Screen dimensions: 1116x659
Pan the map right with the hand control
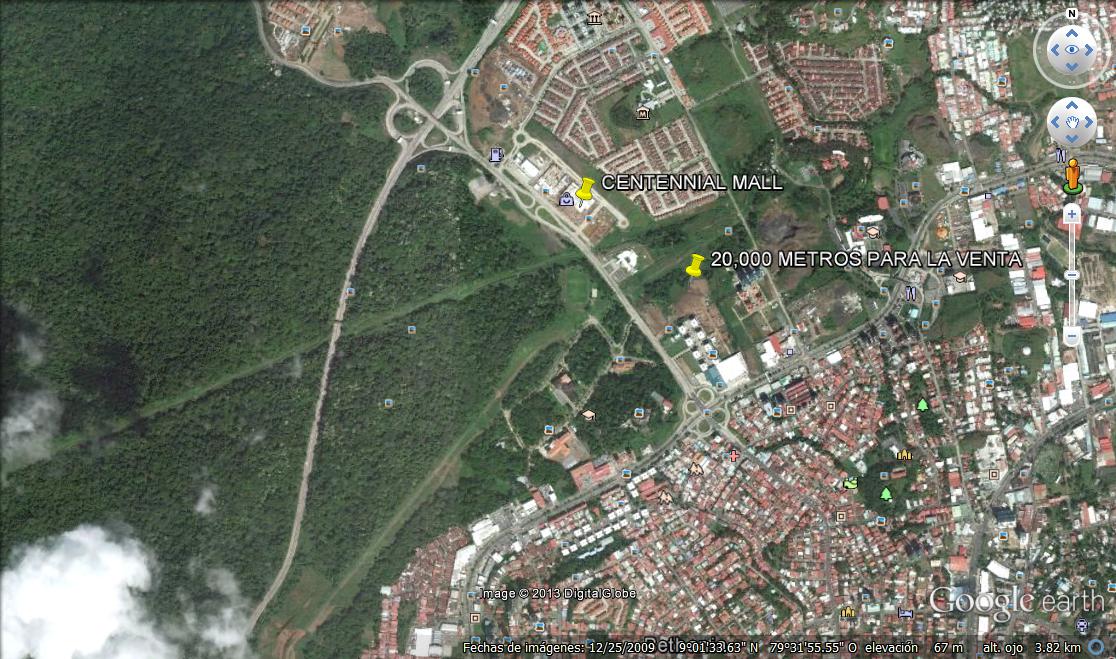tap(1088, 122)
